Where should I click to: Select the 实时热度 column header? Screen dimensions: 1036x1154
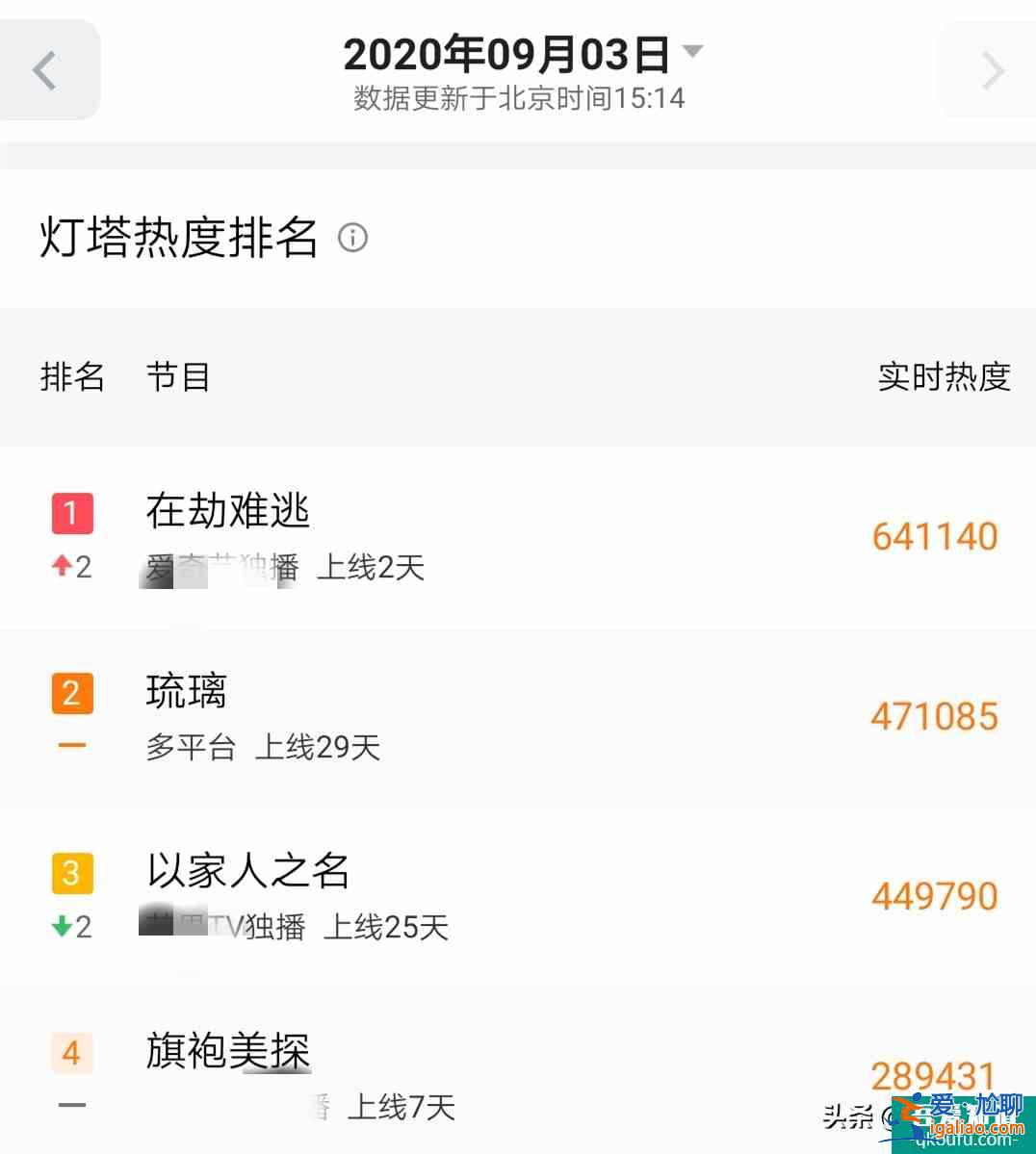pyautogui.click(x=943, y=377)
